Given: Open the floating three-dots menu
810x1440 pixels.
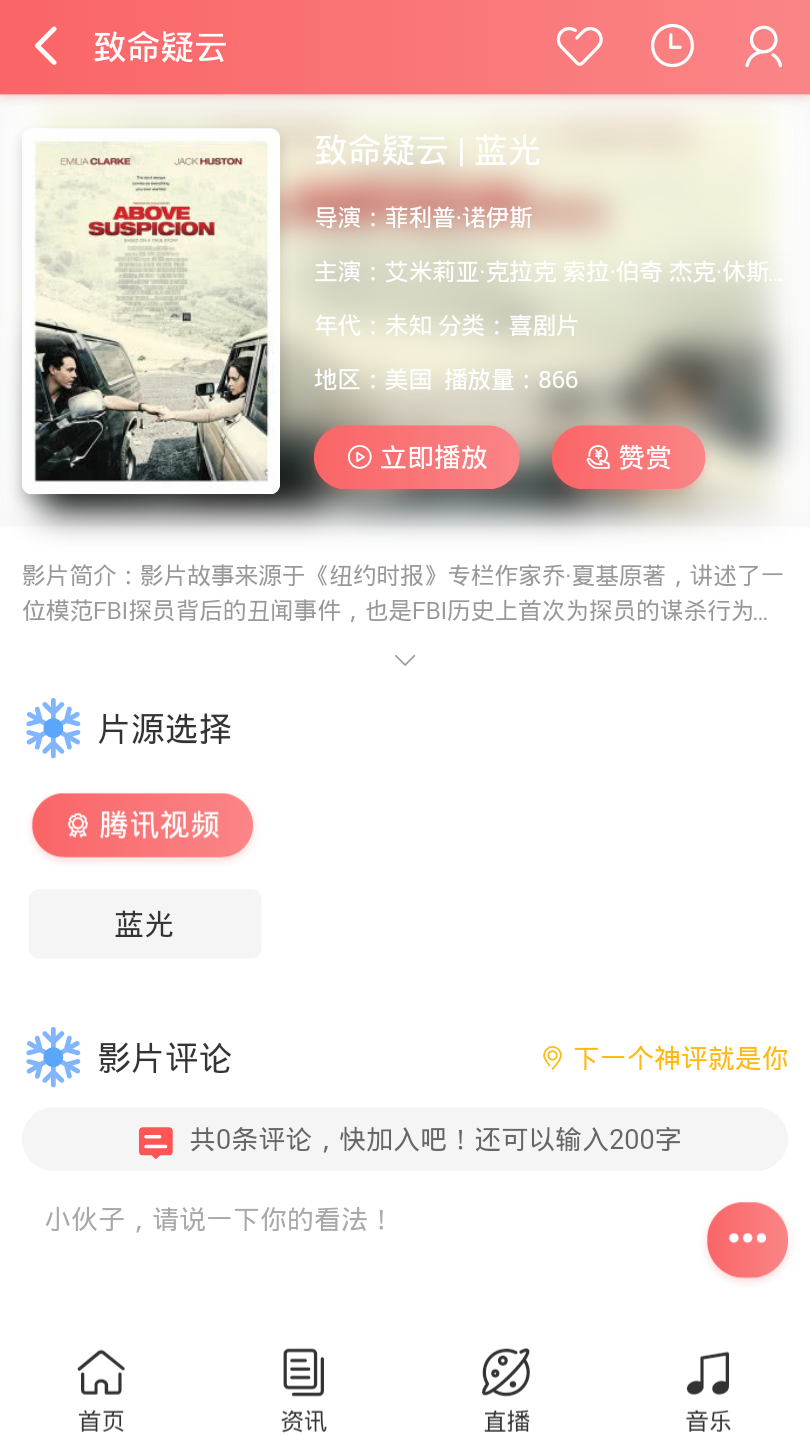Looking at the screenshot, I should [x=747, y=1239].
